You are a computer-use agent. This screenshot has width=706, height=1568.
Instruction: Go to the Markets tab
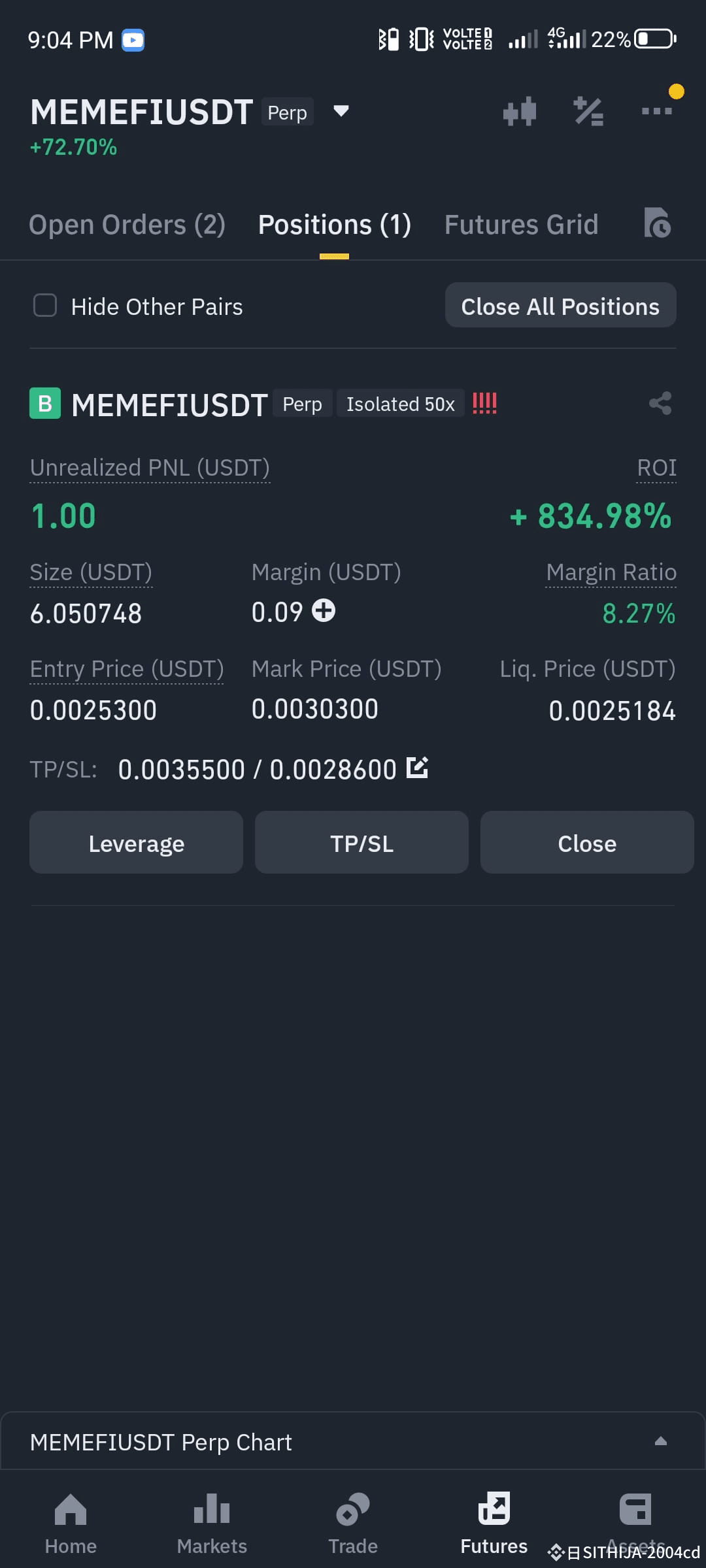pyautogui.click(x=212, y=1524)
